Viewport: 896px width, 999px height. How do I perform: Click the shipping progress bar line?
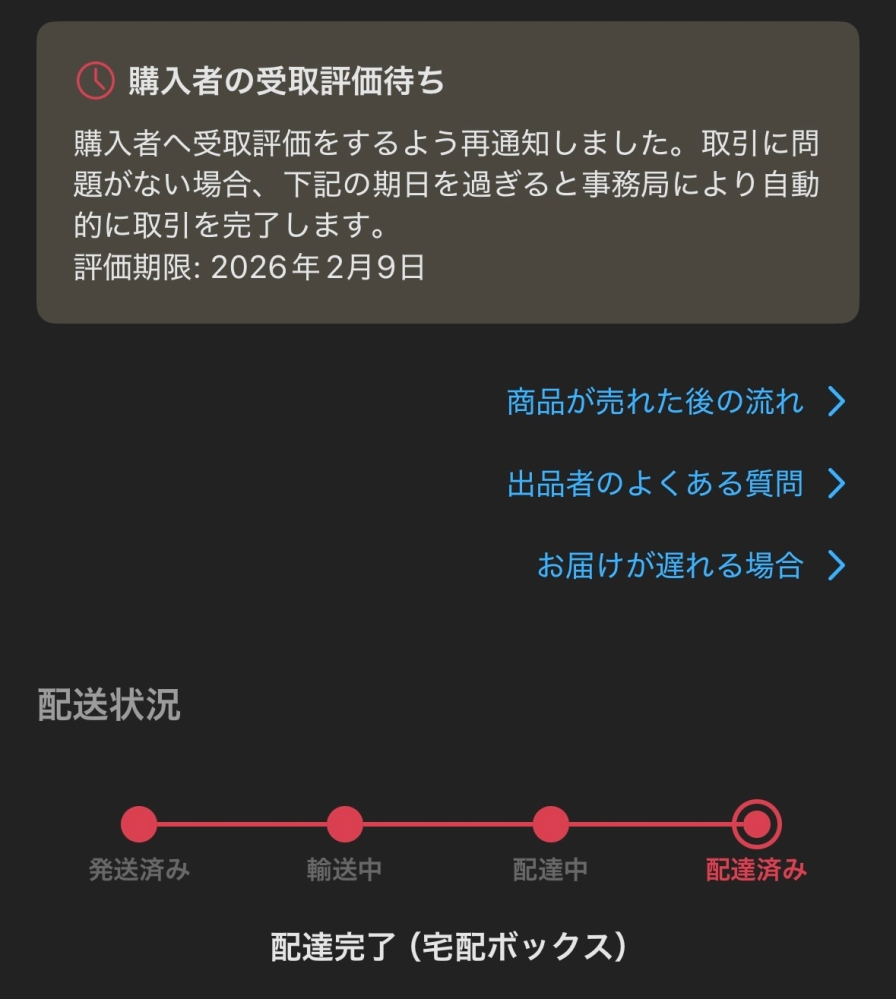(x=448, y=824)
